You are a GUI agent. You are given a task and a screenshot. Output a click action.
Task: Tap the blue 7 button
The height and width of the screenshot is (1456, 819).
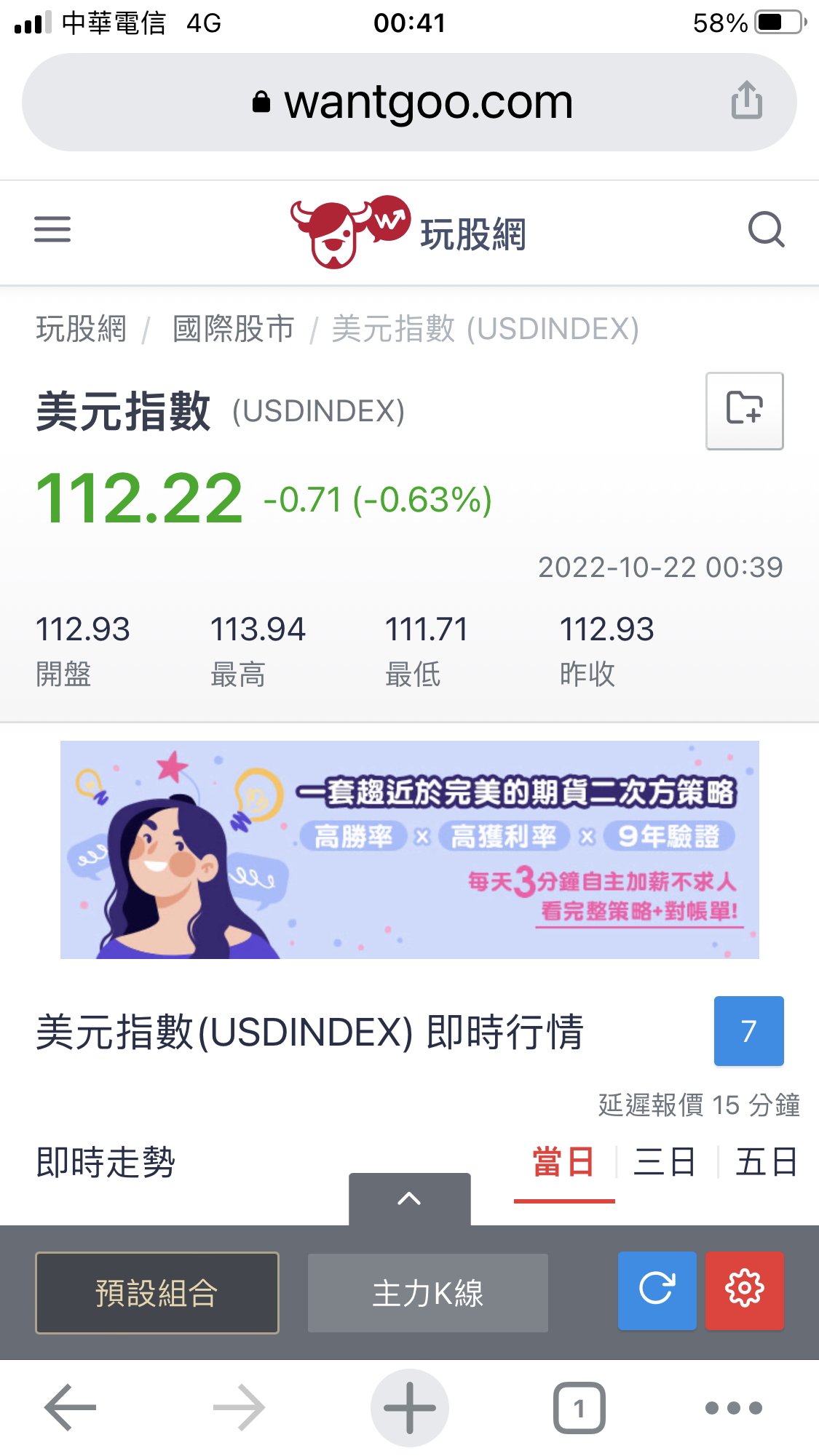click(748, 1031)
